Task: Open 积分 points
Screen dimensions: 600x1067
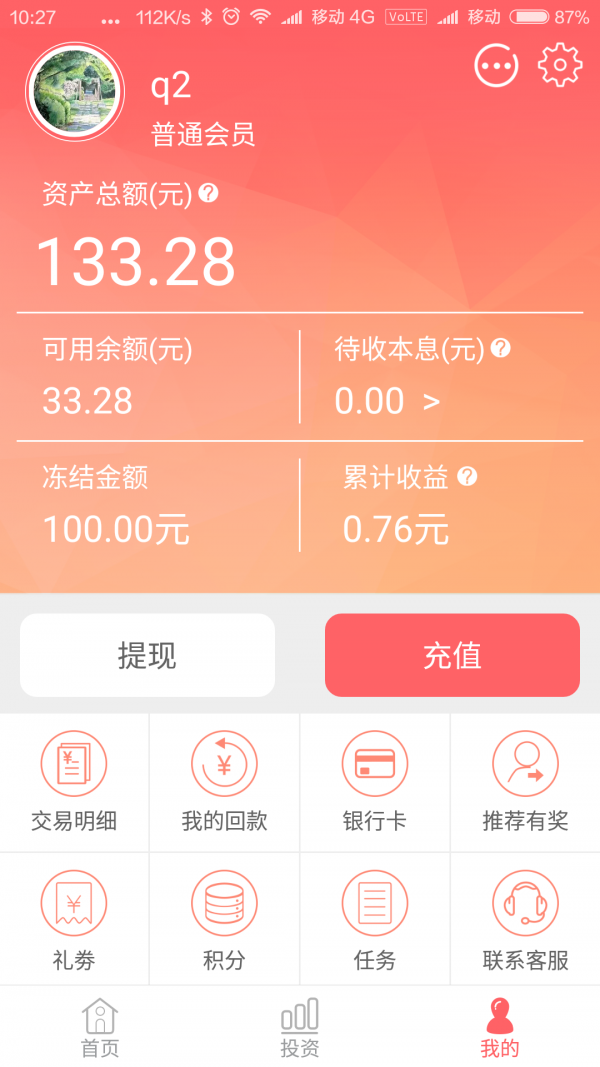Action: pyautogui.click(x=224, y=920)
